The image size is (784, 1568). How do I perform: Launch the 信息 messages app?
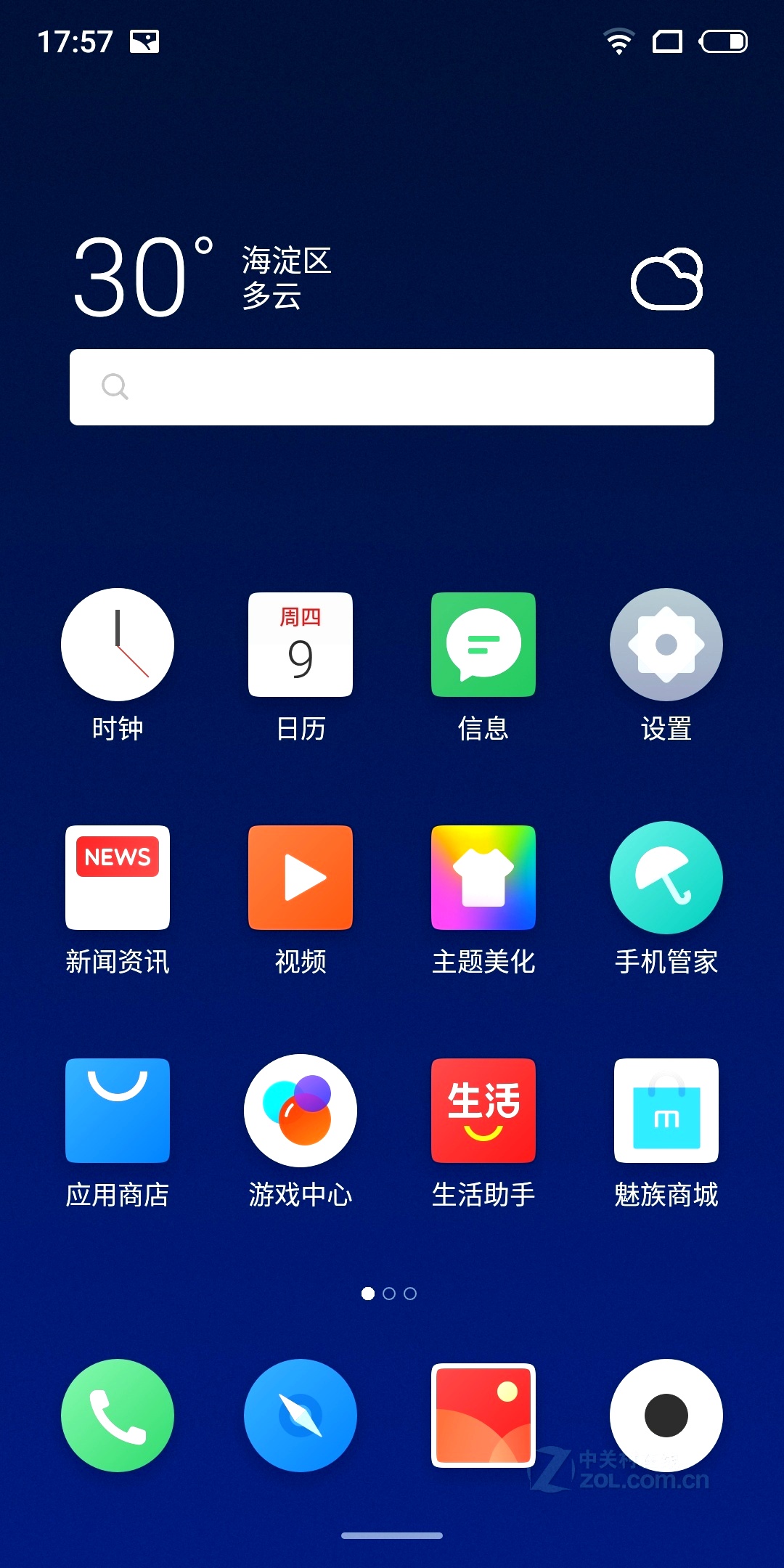point(483,645)
